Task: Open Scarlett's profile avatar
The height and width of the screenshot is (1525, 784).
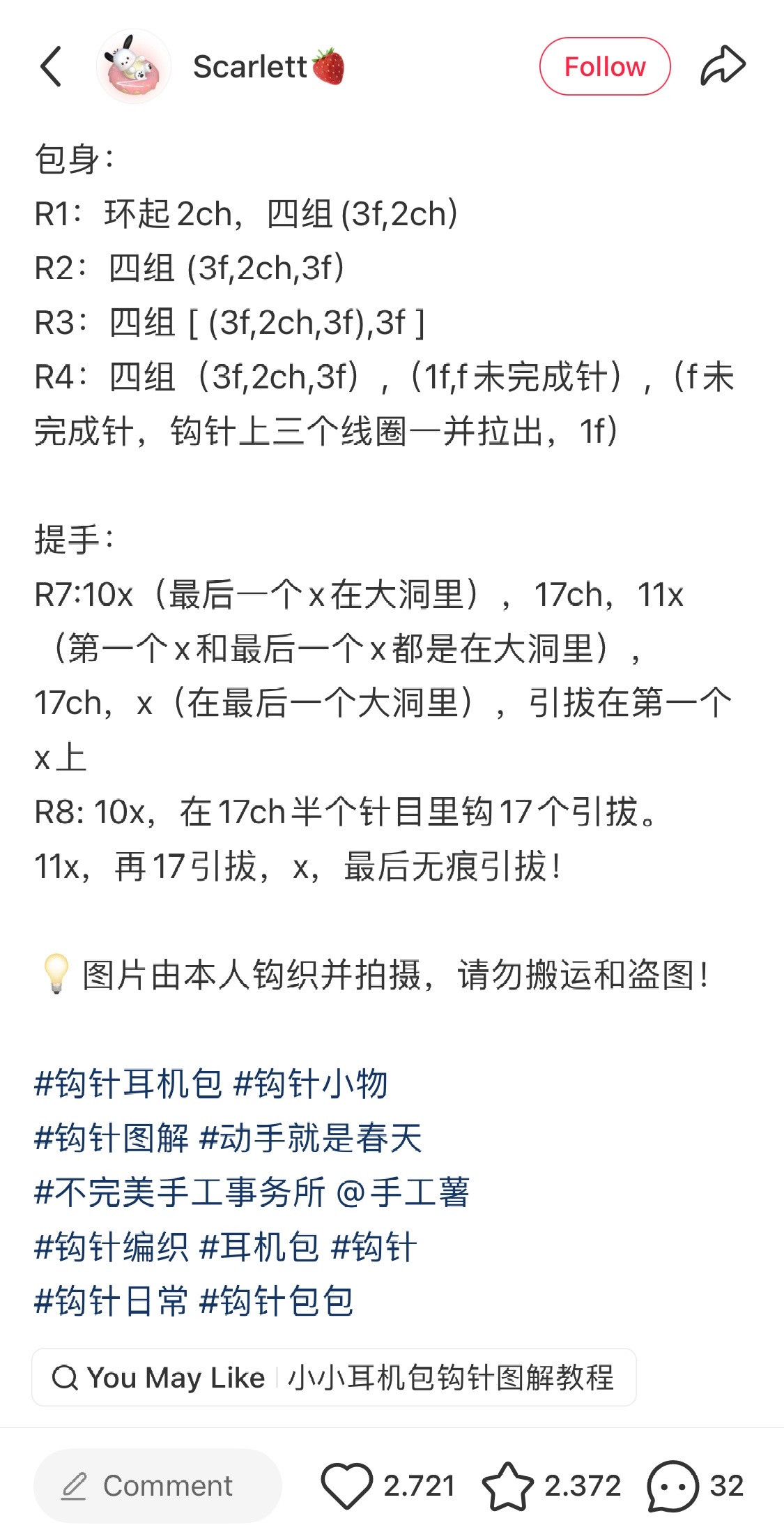Action: click(x=134, y=67)
